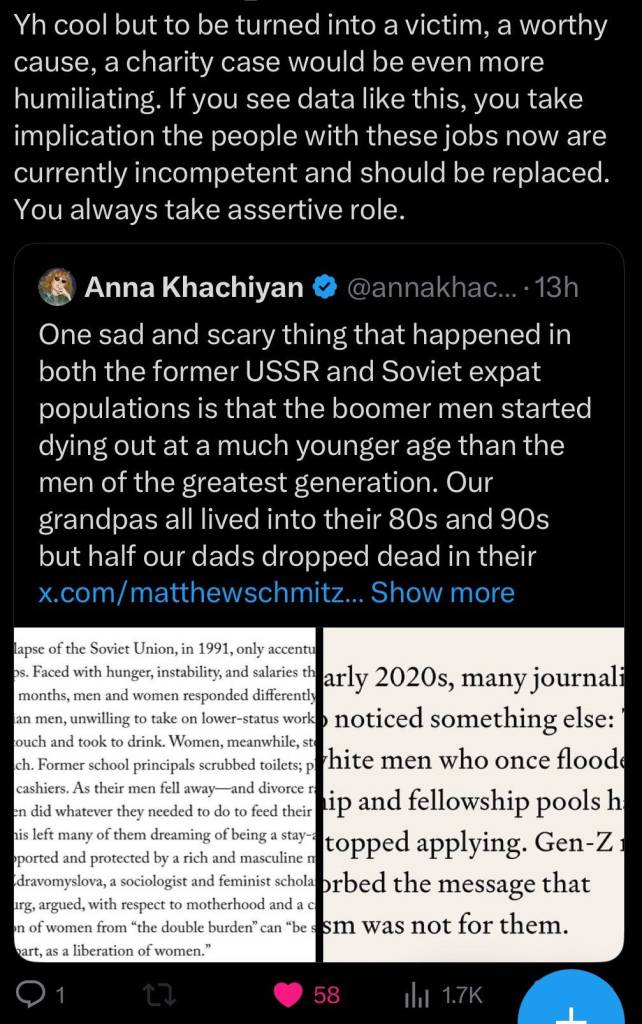Open the x.com/matthewschmitz link
Viewport: 642px width, 1024px height.
tap(199, 592)
